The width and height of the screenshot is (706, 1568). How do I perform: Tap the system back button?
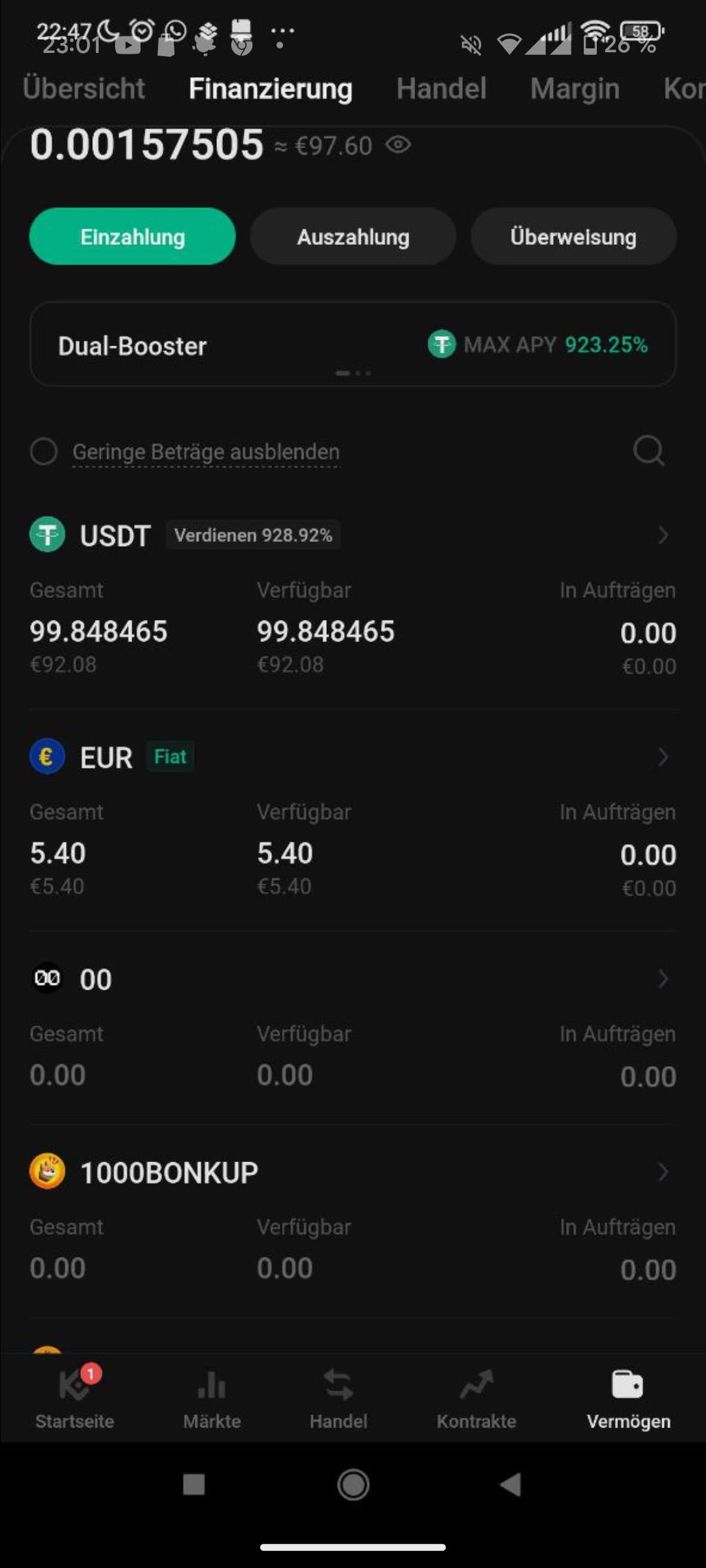point(511,1484)
